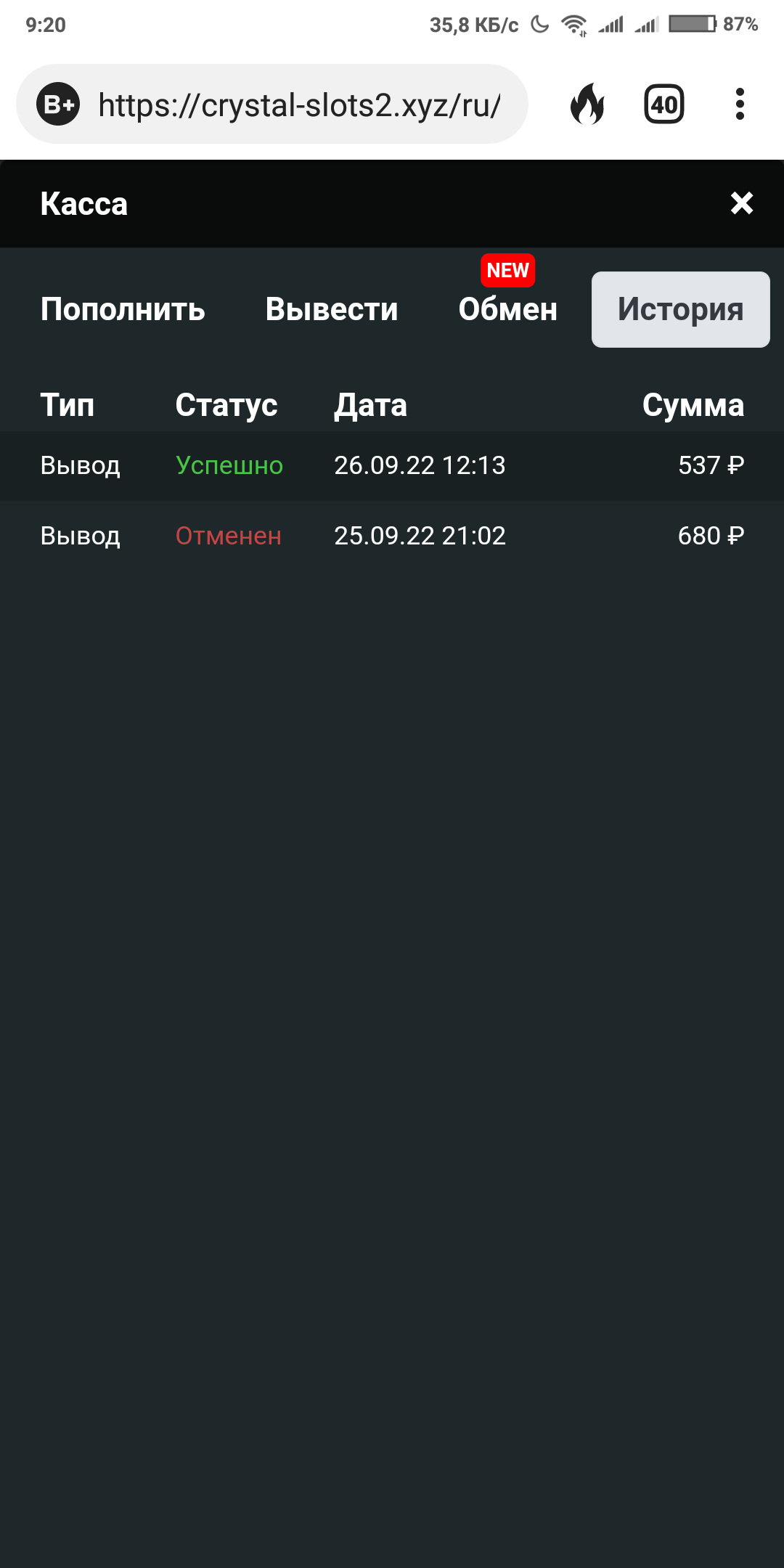Close the Касса dialog
784x1568 pixels.
point(741,203)
